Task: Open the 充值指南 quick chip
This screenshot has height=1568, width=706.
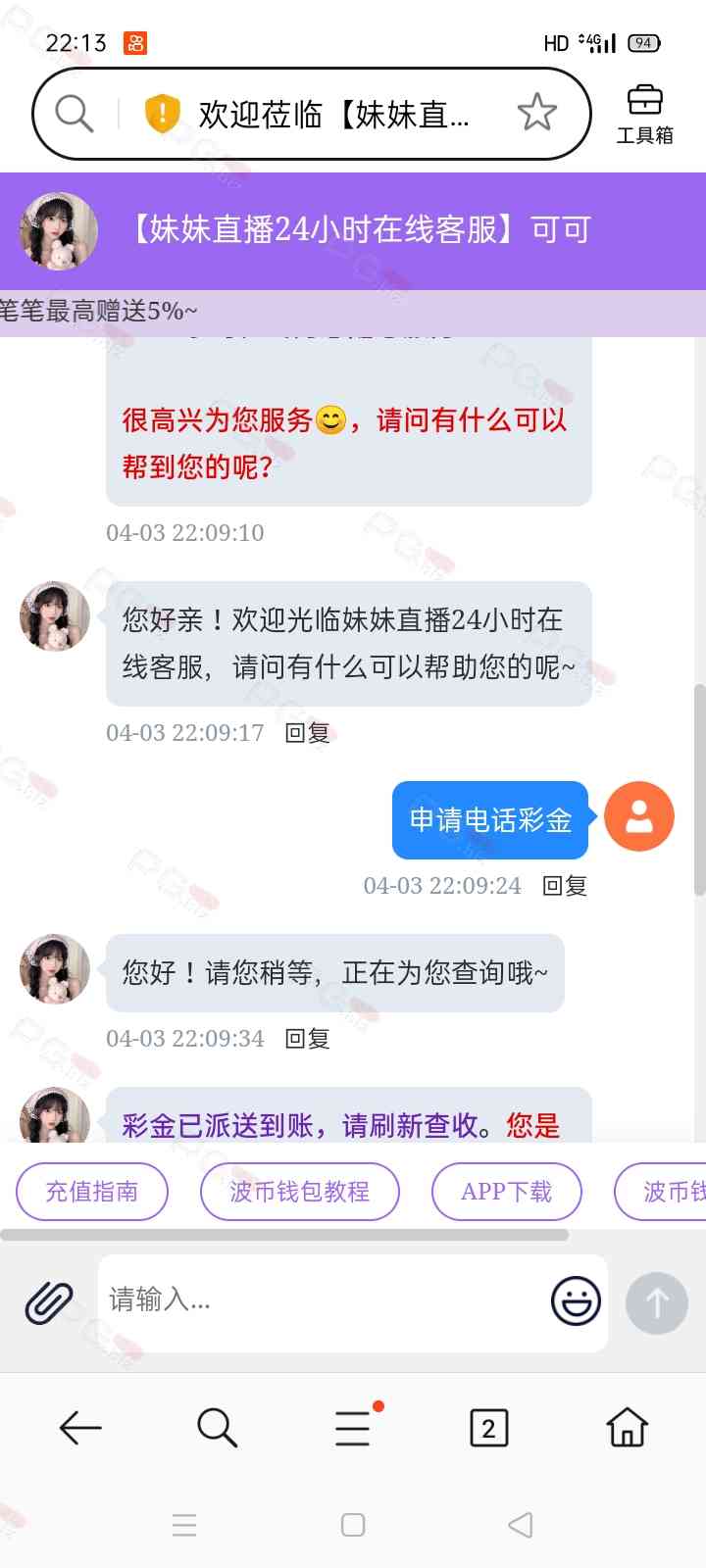Action: [x=92, y=1192]
